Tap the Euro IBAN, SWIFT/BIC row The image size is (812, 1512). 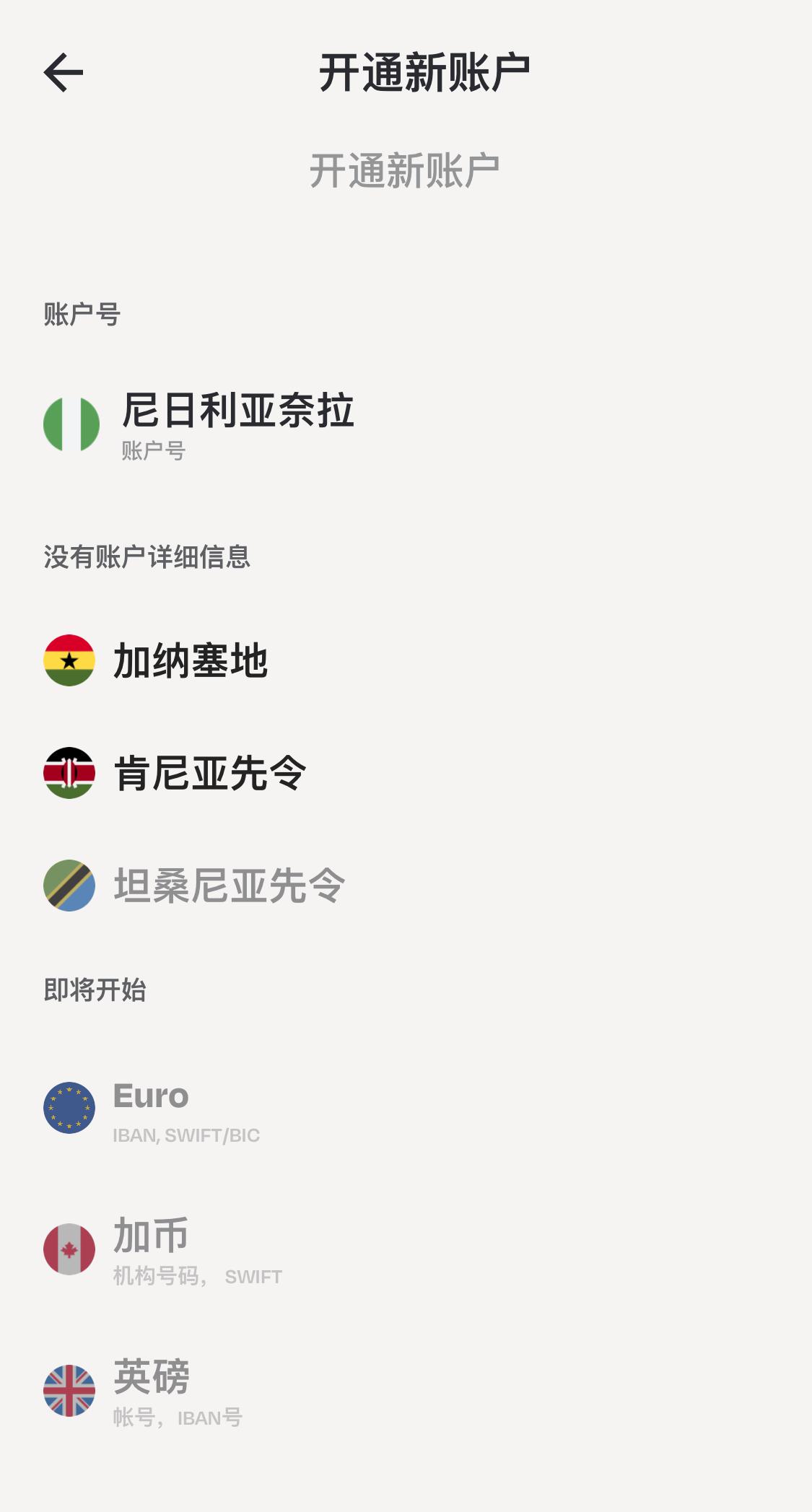point(186,1109)
